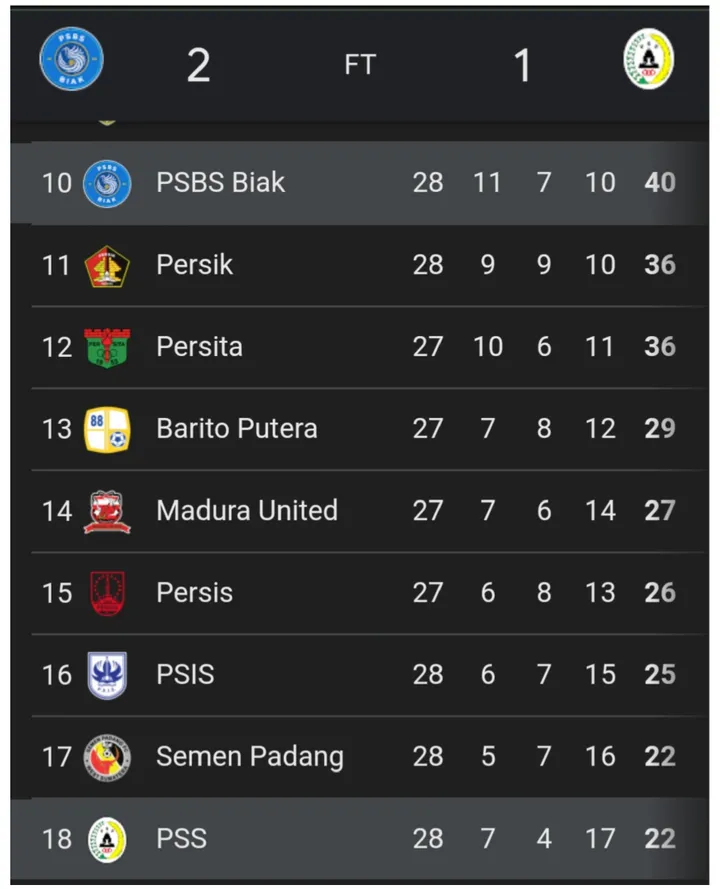Open the Semen Padang team page
The width and height of the screenshot is (720, 889).
(250, 756)
